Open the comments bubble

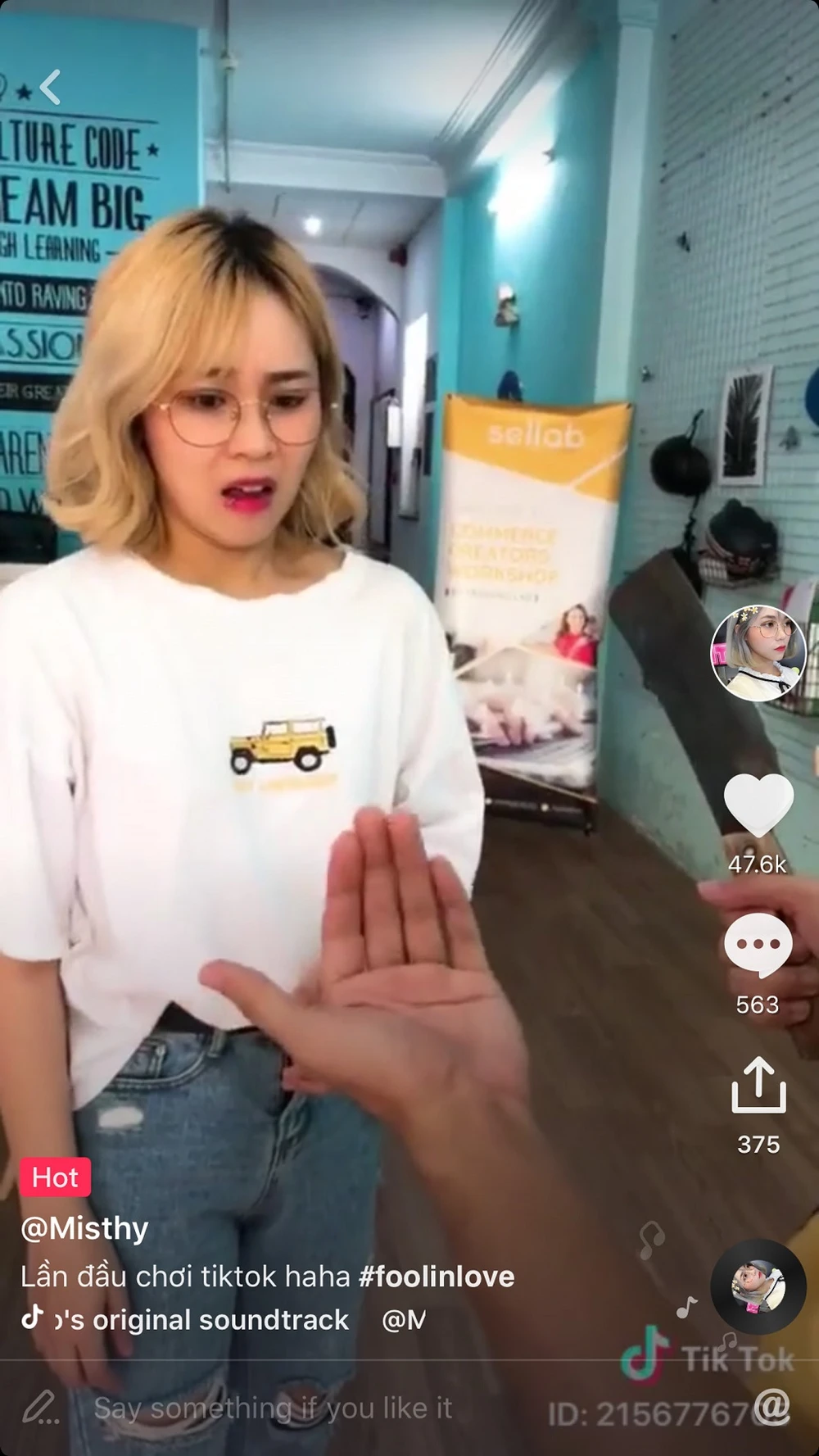pyautogui.click(x=758, y=945)
